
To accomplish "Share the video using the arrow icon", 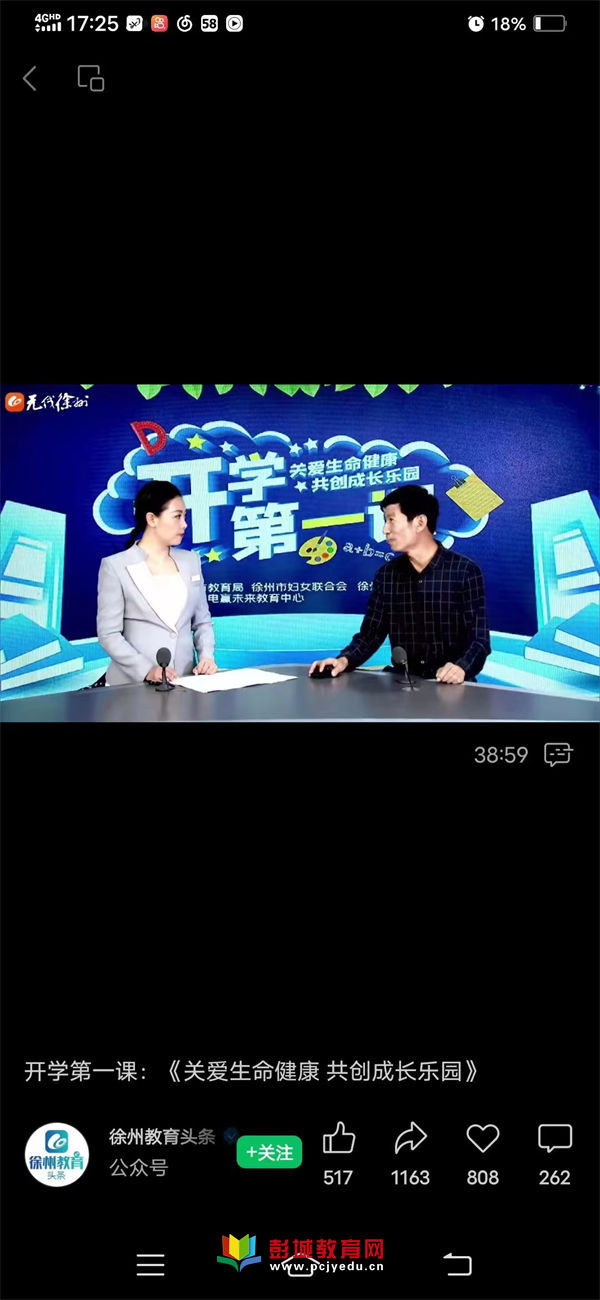I will pos(410,1139).
